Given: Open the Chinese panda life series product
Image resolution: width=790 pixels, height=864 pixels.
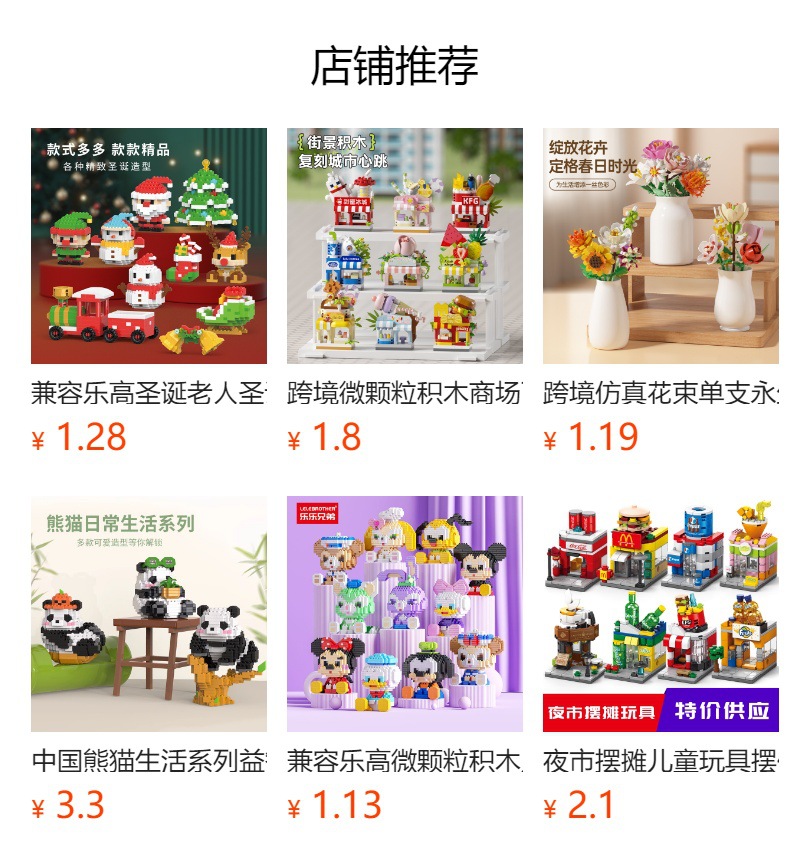Looking at the screenshot, I should [x=149, y=614].
